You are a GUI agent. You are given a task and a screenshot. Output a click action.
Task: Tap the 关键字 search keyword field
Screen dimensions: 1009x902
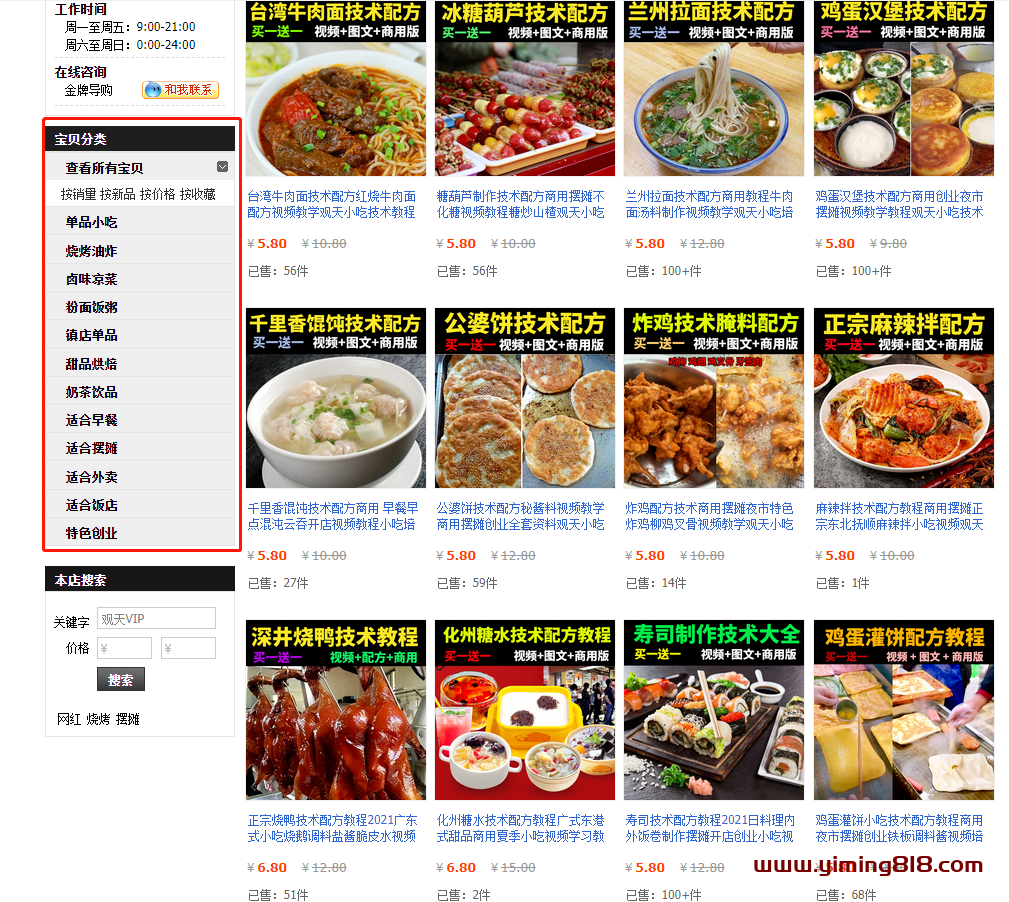pyautogui.click(x=156, y=619)
